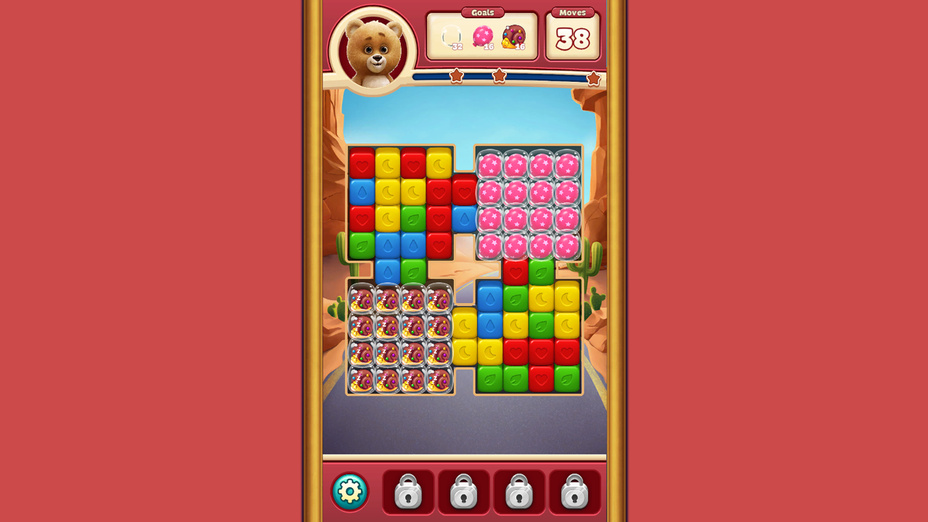Pop the red heart cube topping the lower-right board

pos(515,272)
